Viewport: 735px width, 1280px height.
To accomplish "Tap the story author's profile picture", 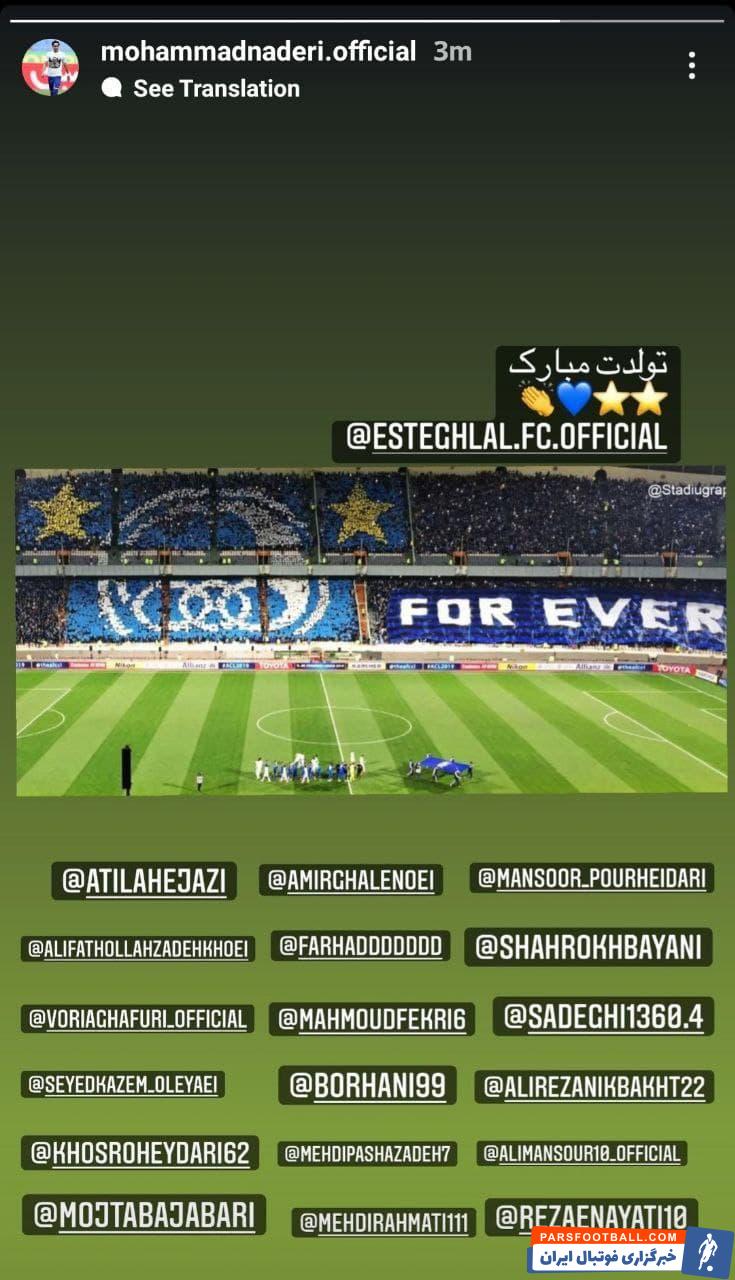I will [50, 67].
